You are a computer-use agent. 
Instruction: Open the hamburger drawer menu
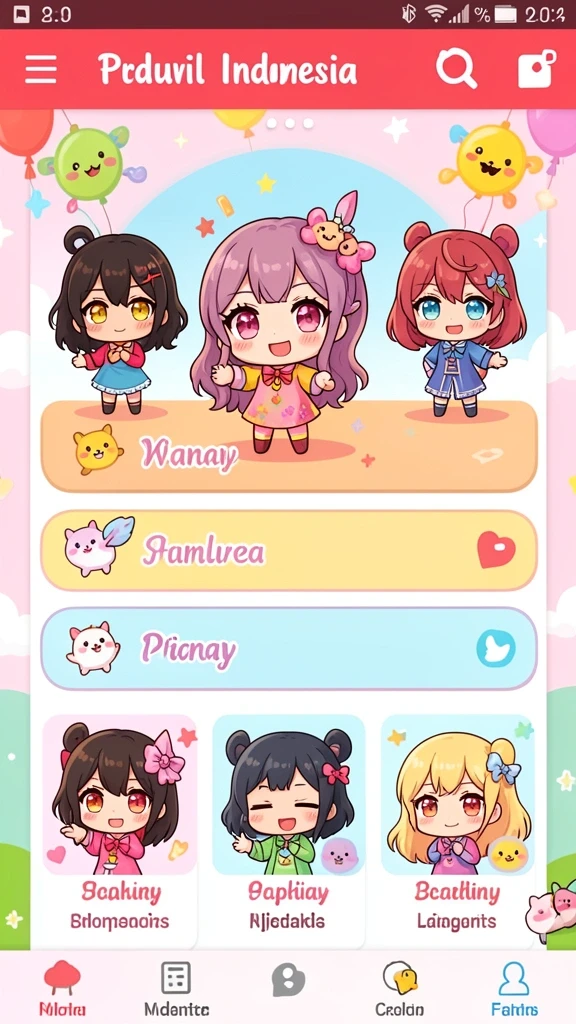[40, 69]
